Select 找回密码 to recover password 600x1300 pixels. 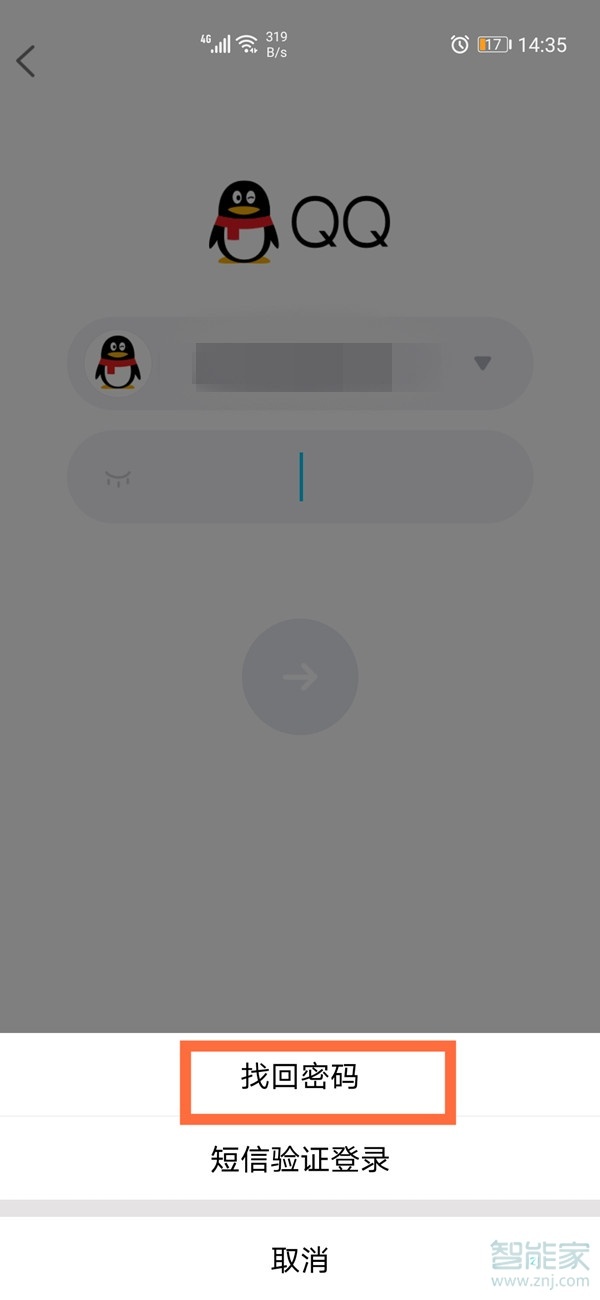click(300, 1077)
